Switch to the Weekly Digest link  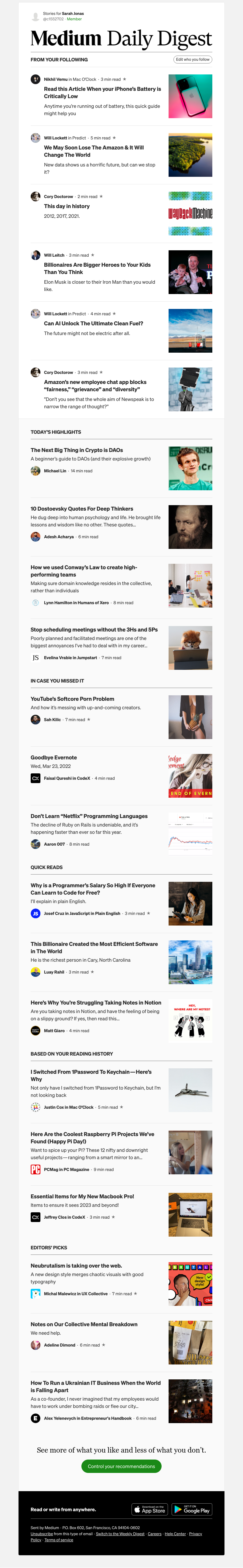(x=120, y=1534)
